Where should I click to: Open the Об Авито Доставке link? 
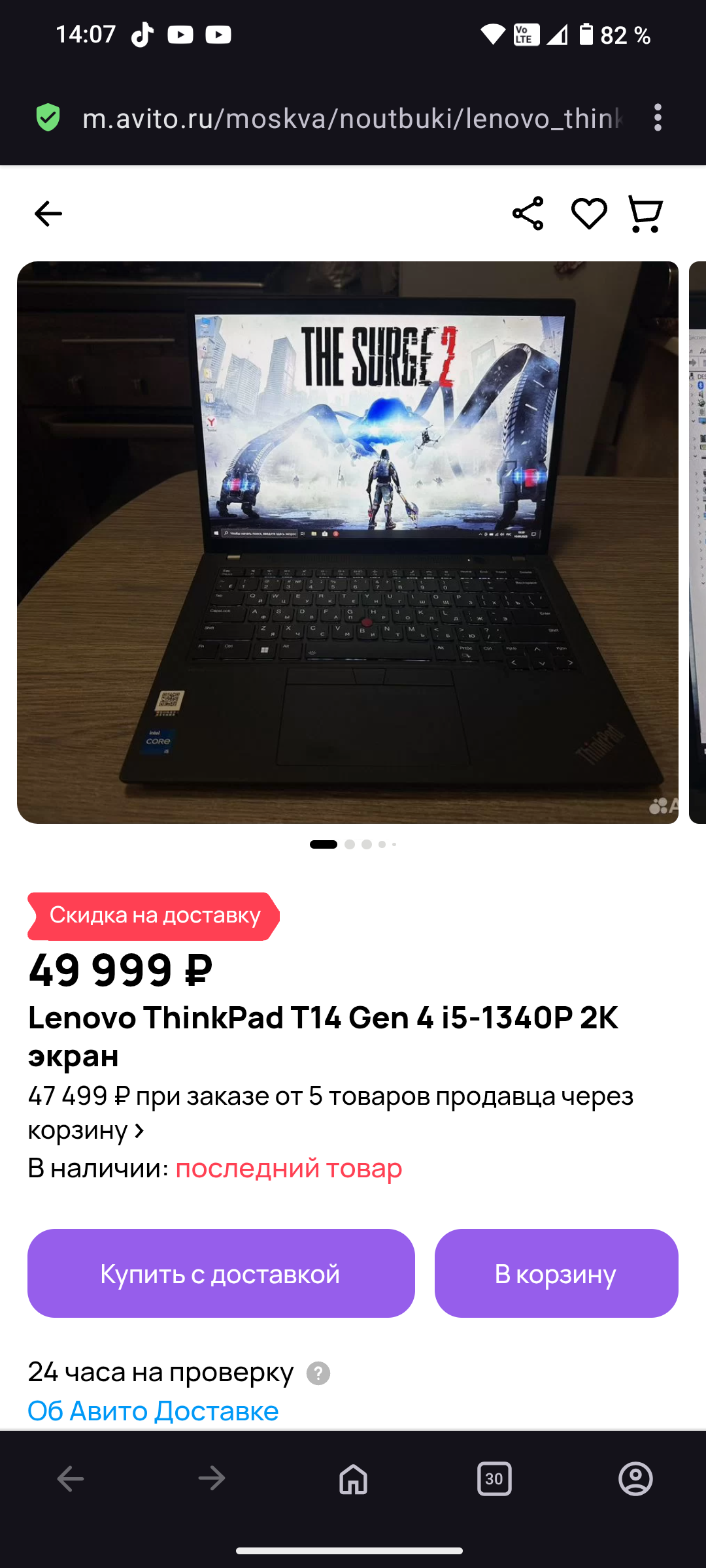(x=153, y=1411)
